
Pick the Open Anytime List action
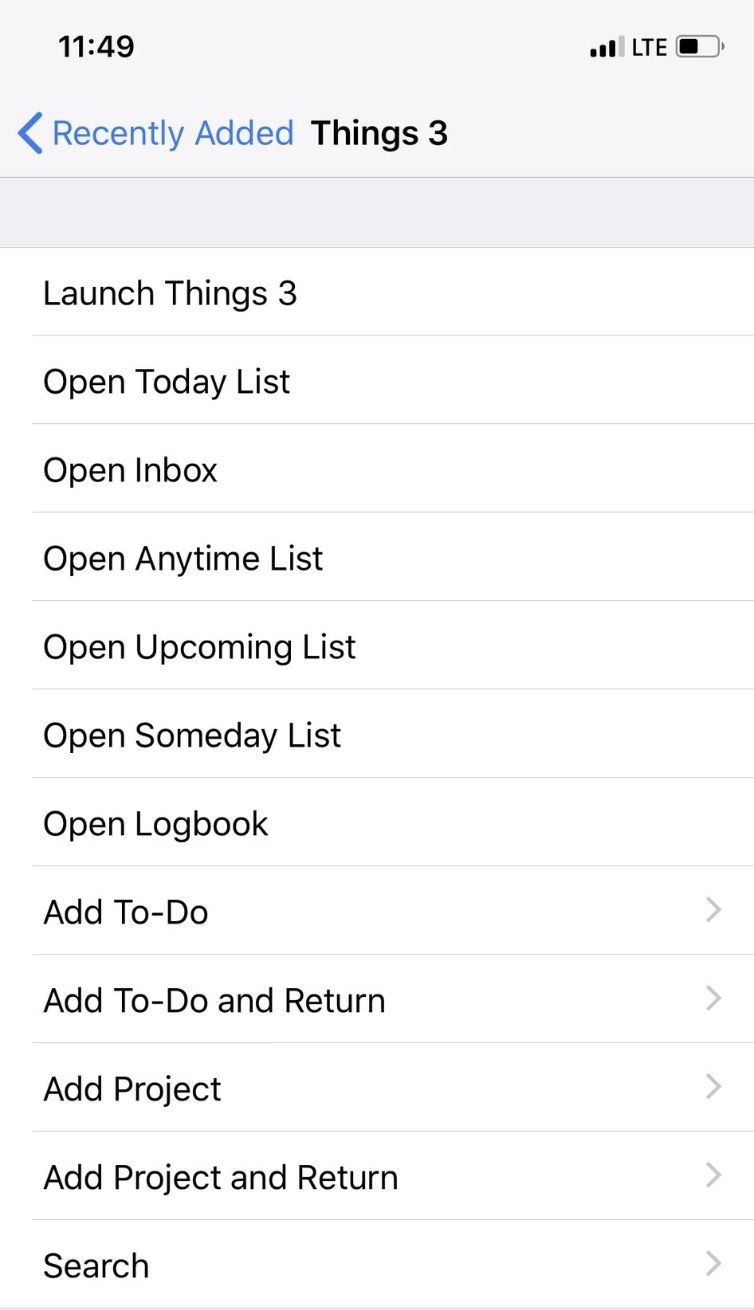tap(377, 557)
